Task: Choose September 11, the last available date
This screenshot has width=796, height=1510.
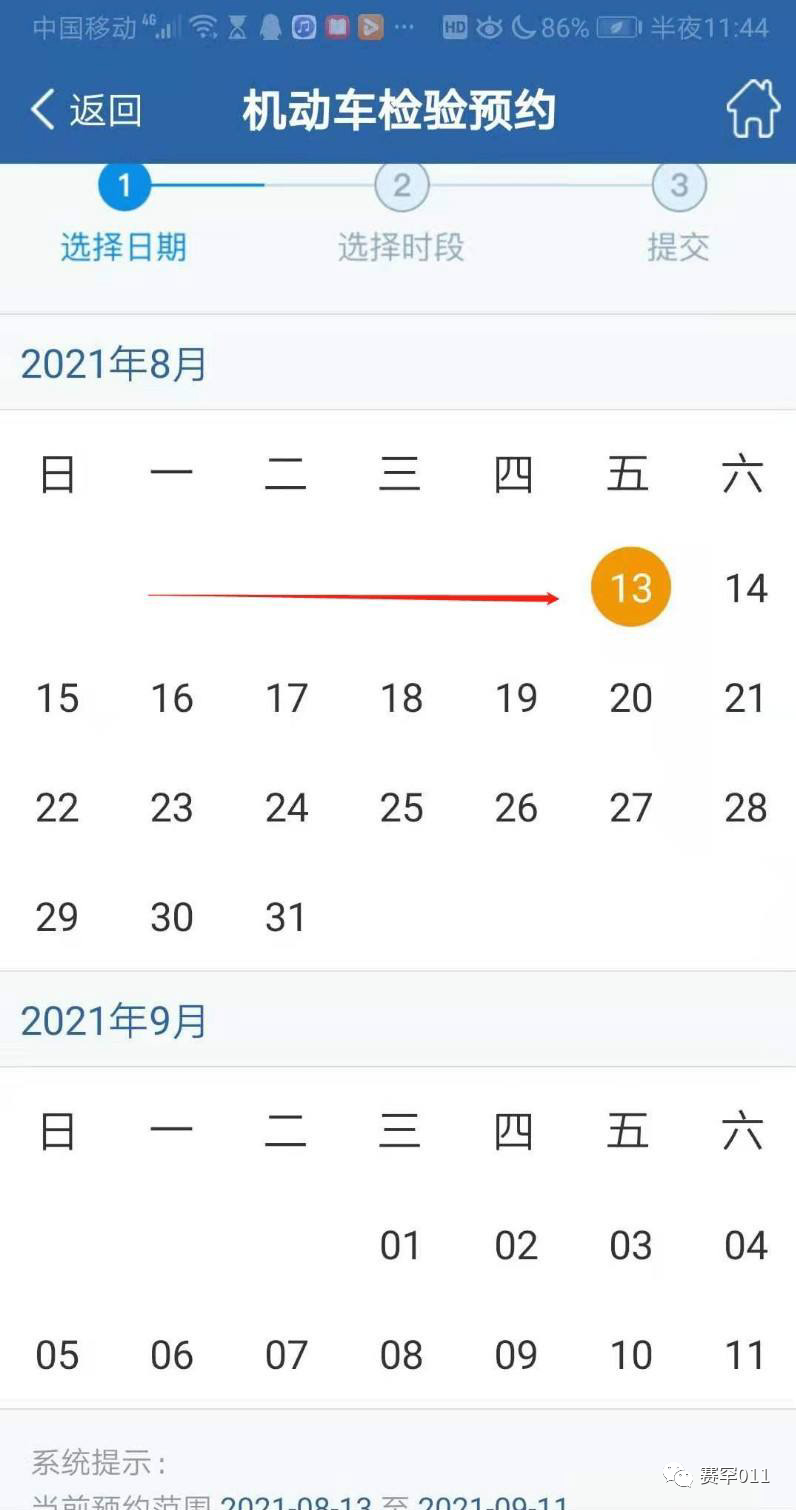Action: click(746, 1355)
